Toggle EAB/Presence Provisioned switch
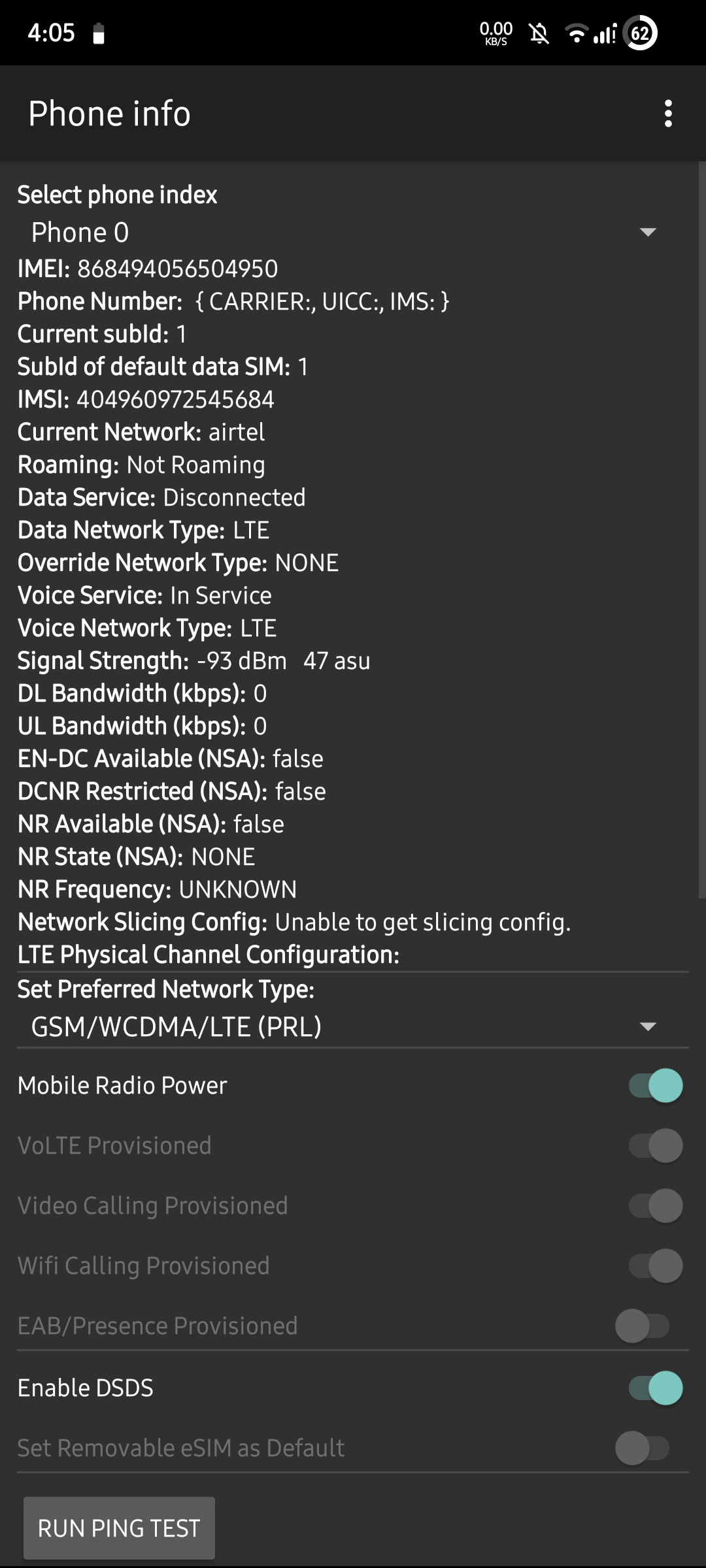Viewport: 706px width, 1568px height. pos(642,1326)
